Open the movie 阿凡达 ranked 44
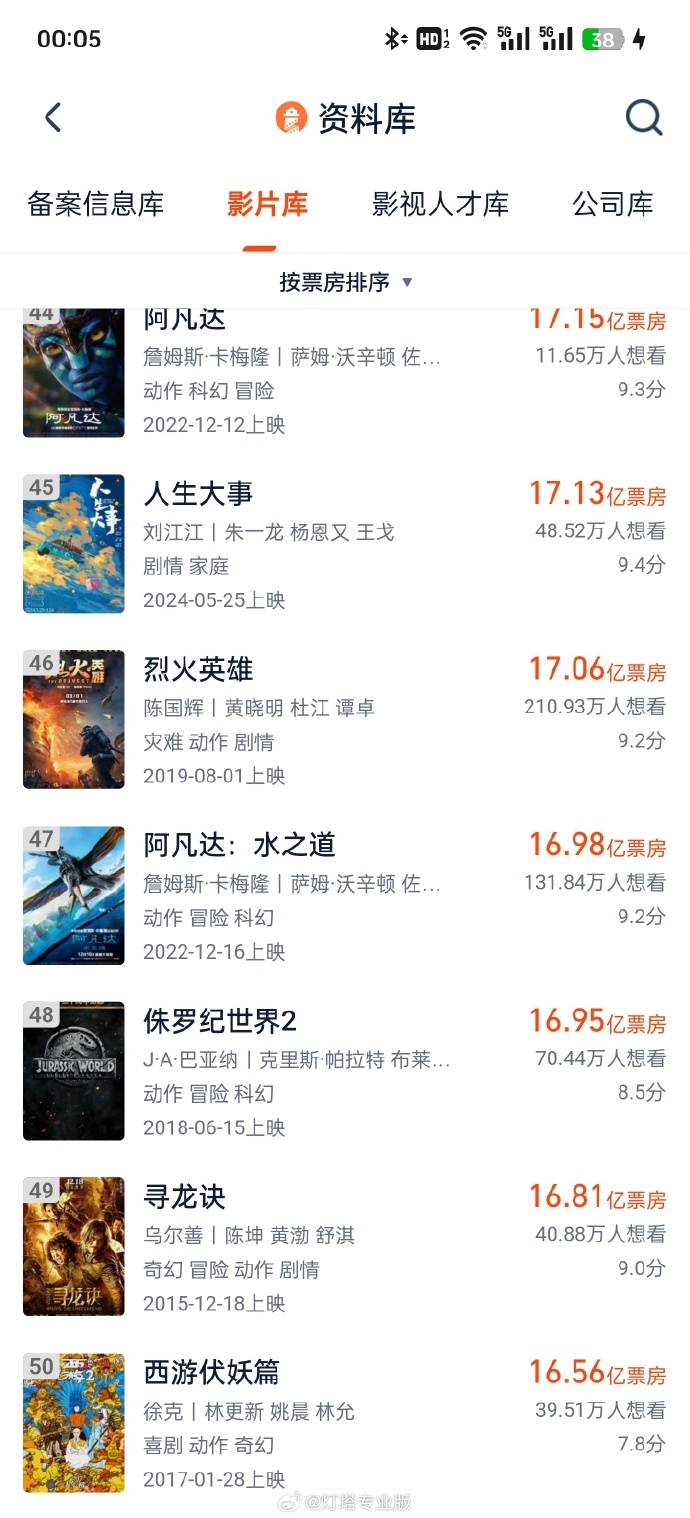This screenshot has height=1518, width=690. tap(345, 373)
